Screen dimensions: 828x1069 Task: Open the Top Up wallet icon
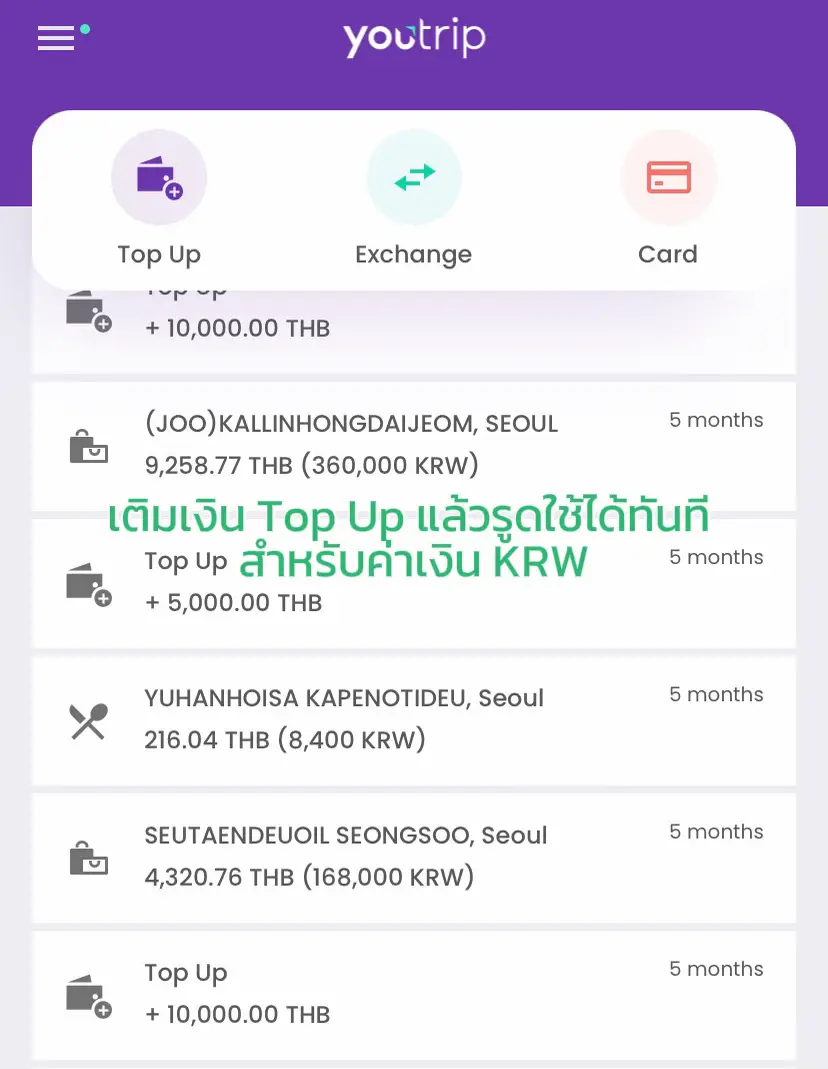click(x=159, y=177)
